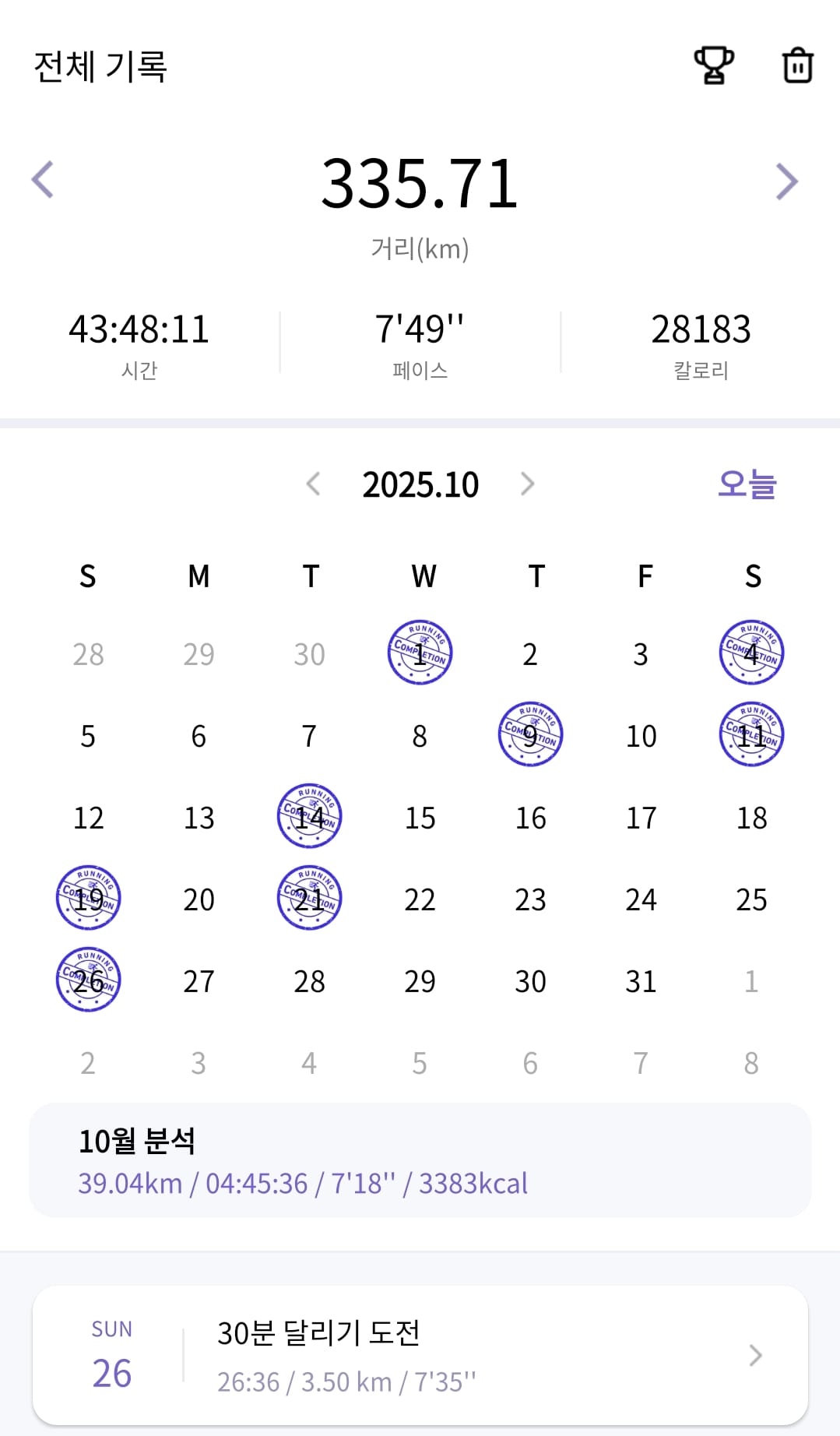Pick October 31 on the calendar
The width and height of the screenshot is (840, 1436).
point(641,981)
